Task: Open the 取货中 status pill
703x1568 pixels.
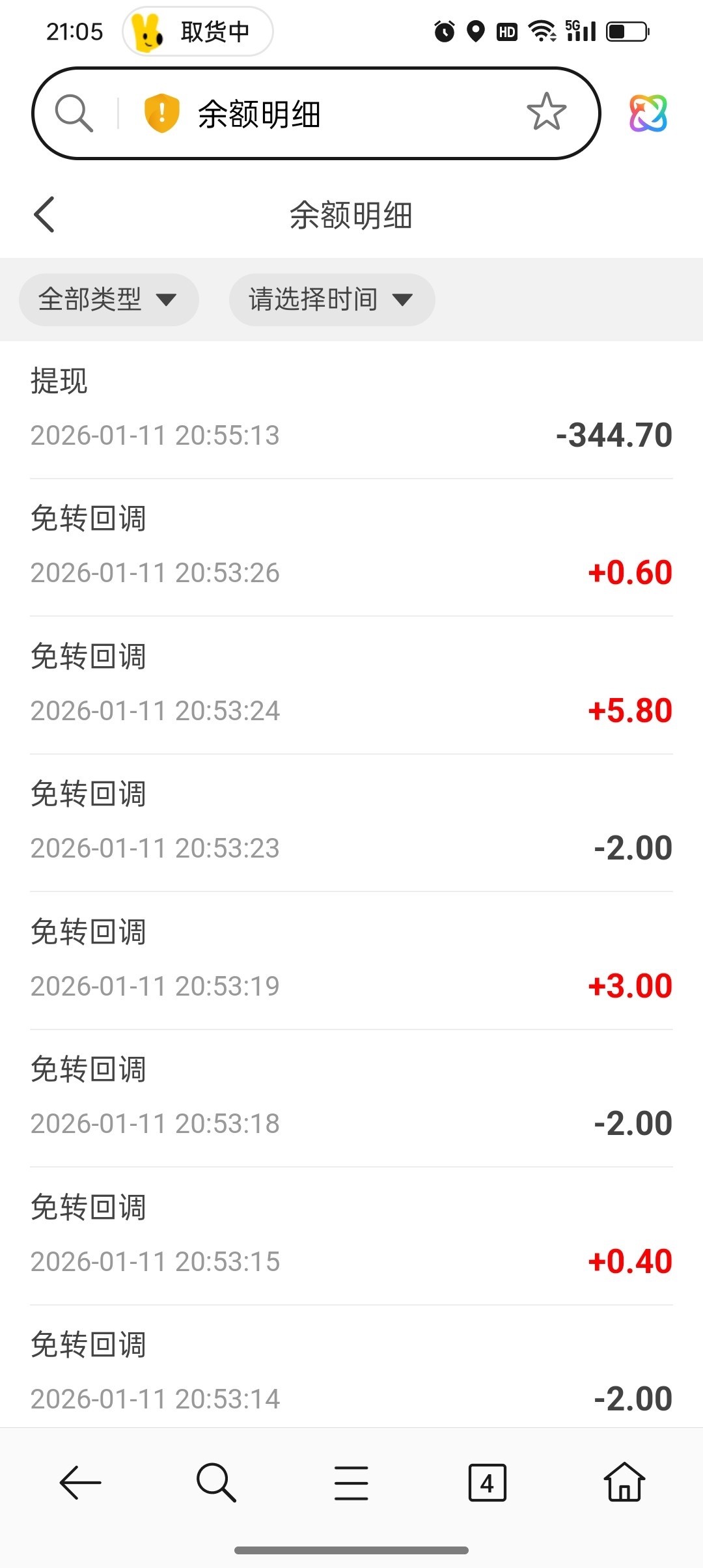Action: 197,32
